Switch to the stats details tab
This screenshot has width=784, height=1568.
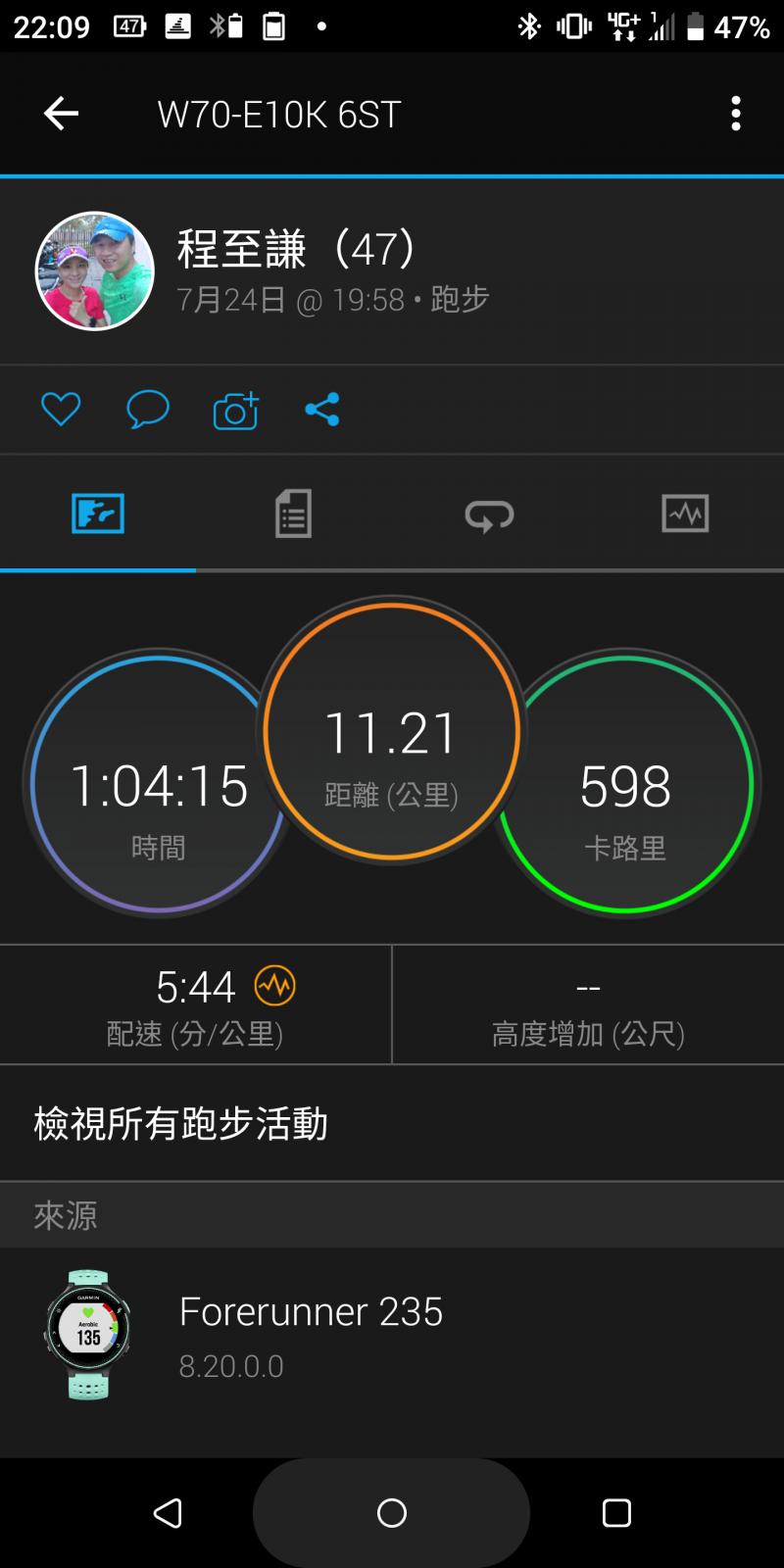(293, 514)
